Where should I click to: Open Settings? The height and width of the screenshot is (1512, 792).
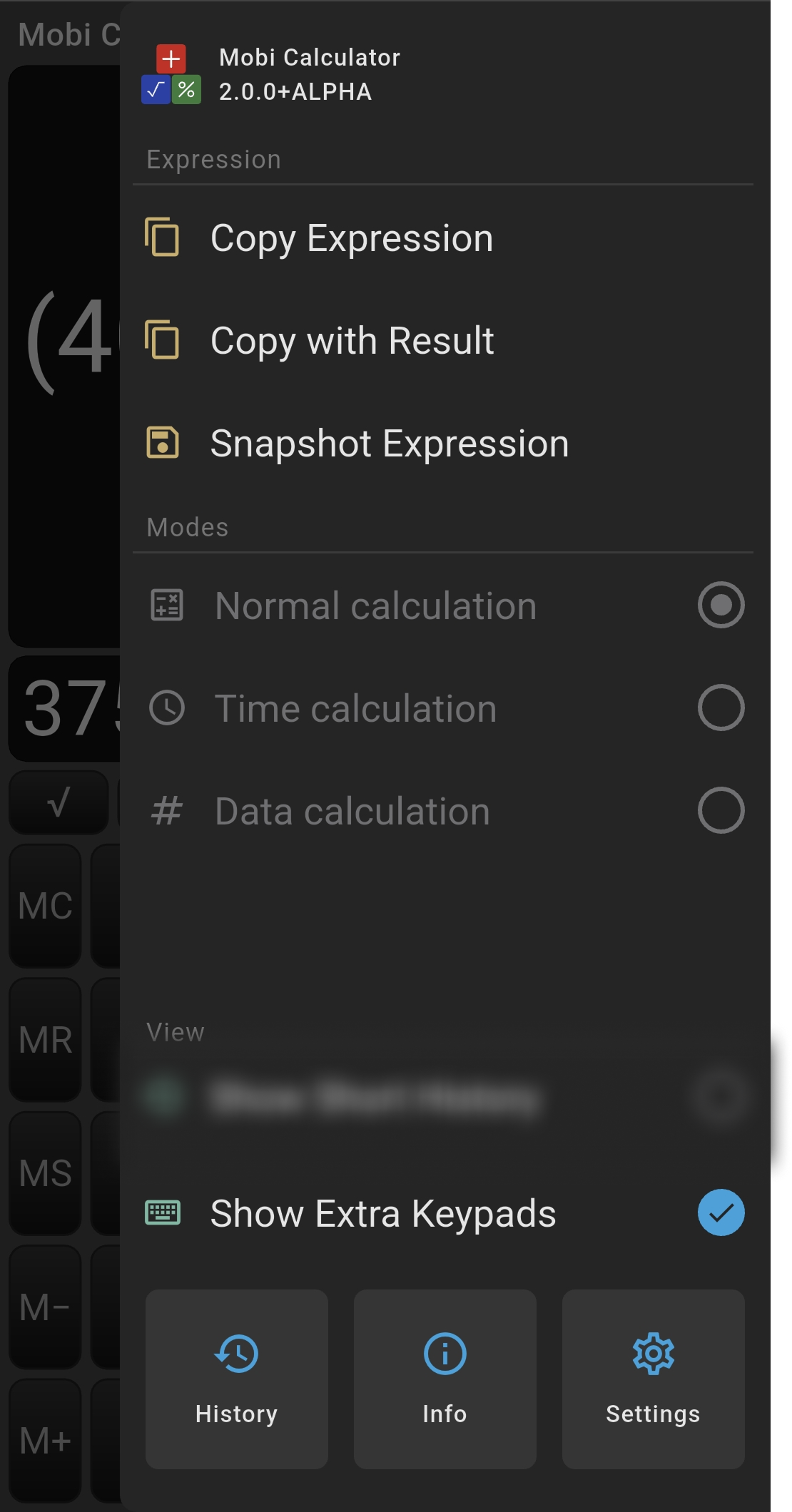653,1379
